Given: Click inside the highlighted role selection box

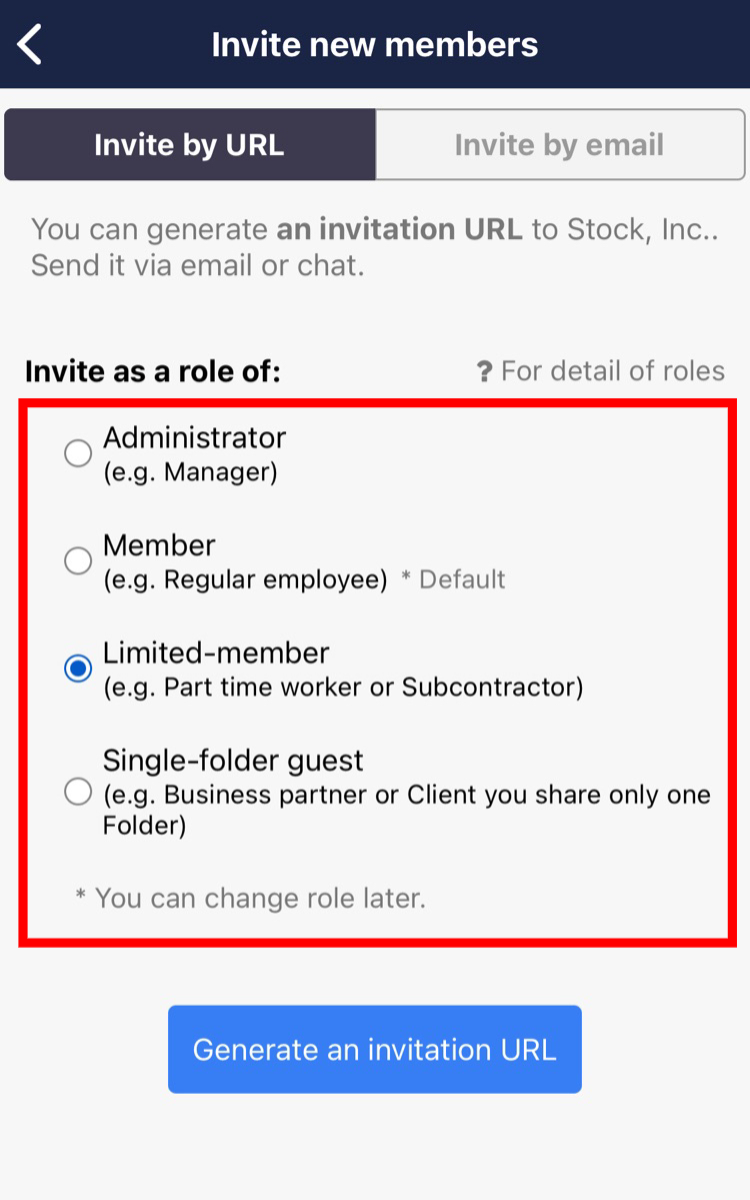Looking at the screenshot, I should pos(374,670).
